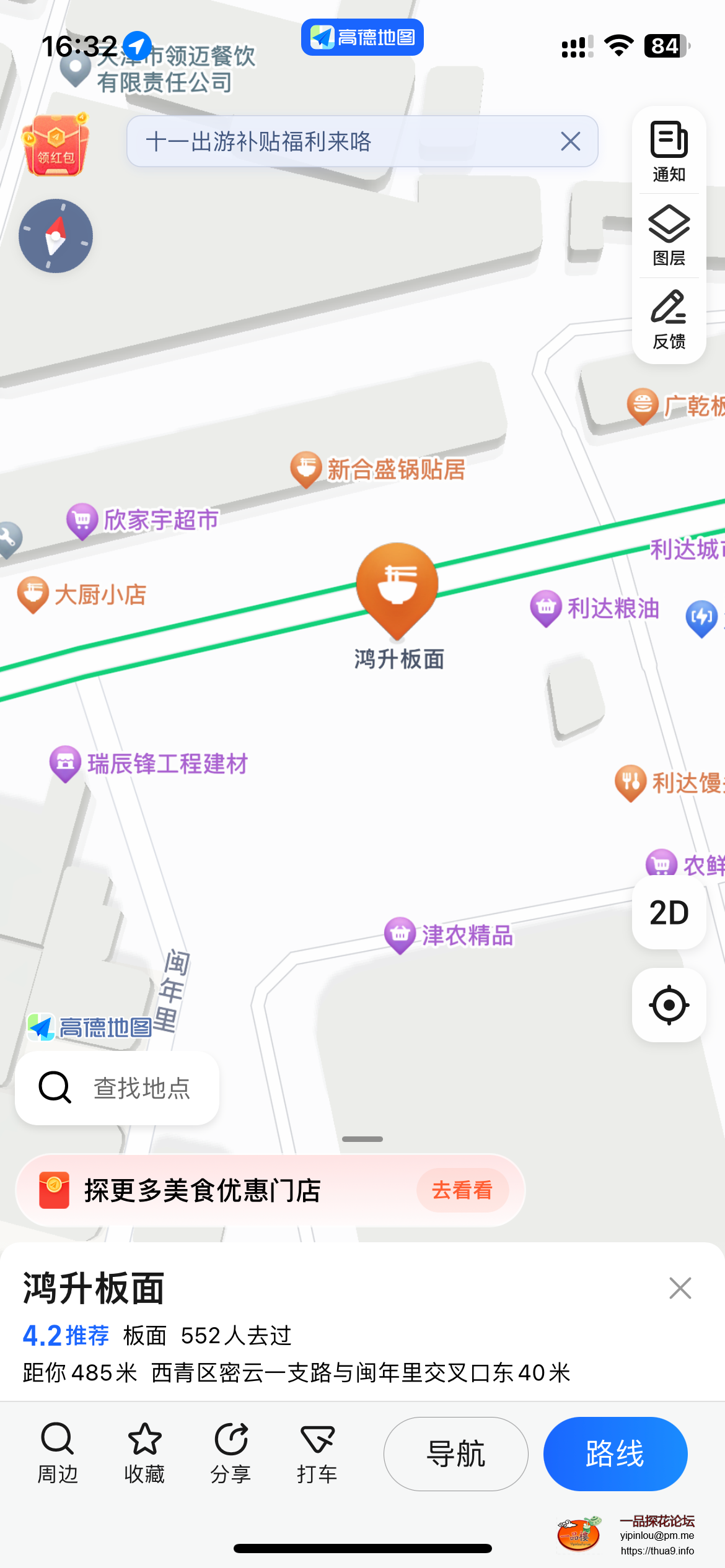Open 通知 notifications

pyautogui.click(x=669, y=151)
